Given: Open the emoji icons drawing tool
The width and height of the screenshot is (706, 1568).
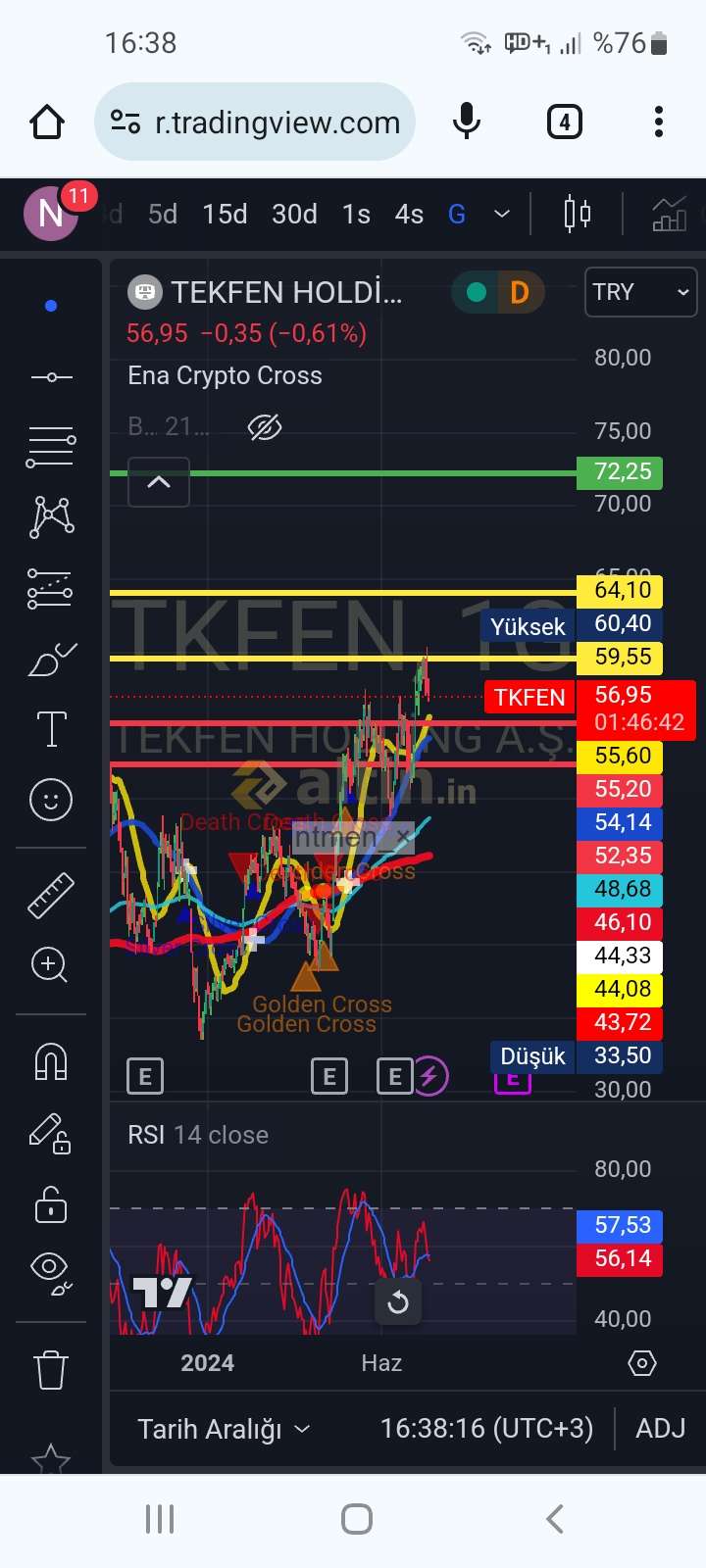Looking at the screenshot, I should (51, 800).
